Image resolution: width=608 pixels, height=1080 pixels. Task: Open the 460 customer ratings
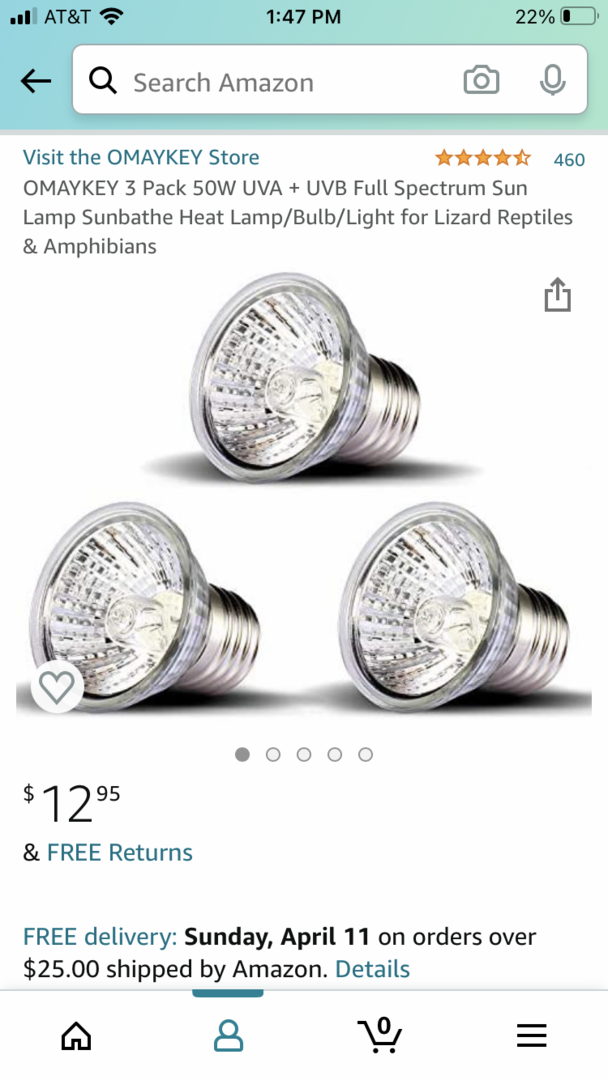[x=568, y=159]
